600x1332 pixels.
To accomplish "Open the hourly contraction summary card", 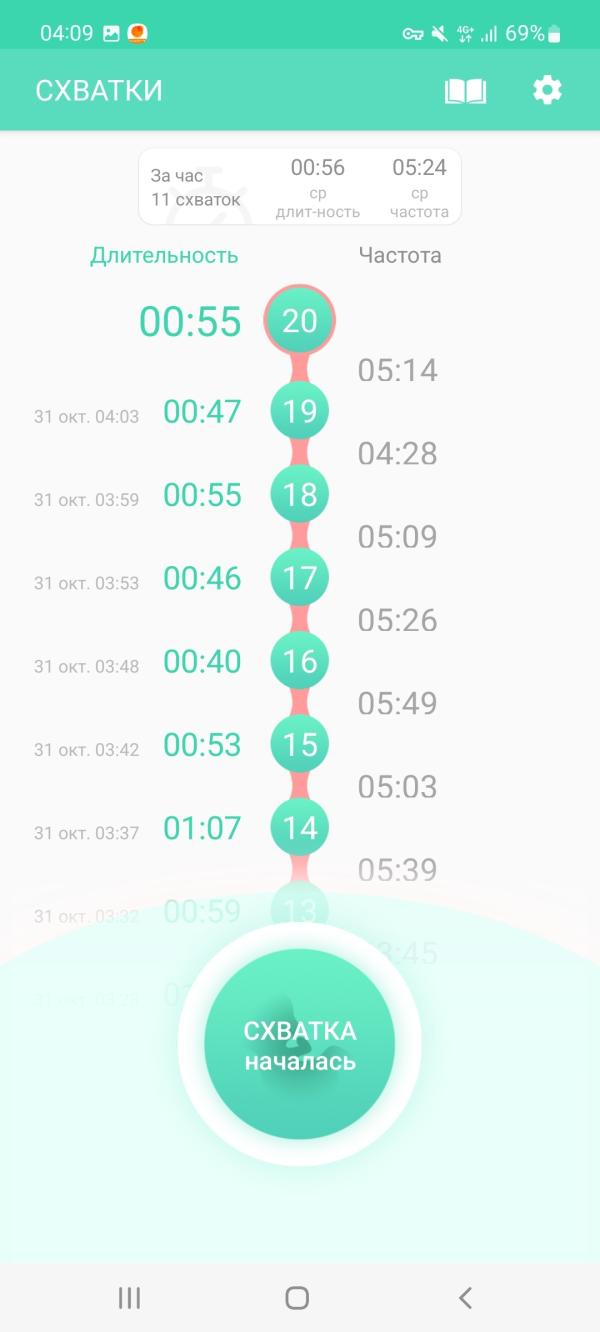I will pos(300,186).
